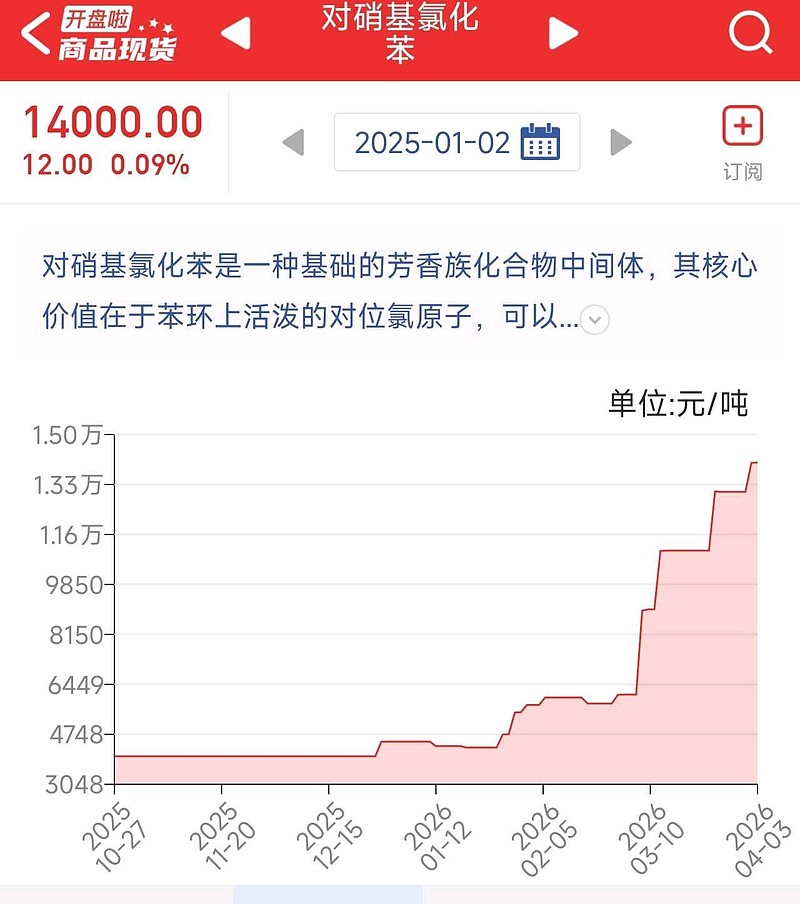Go back using the top-left arrow

point(36,33)
